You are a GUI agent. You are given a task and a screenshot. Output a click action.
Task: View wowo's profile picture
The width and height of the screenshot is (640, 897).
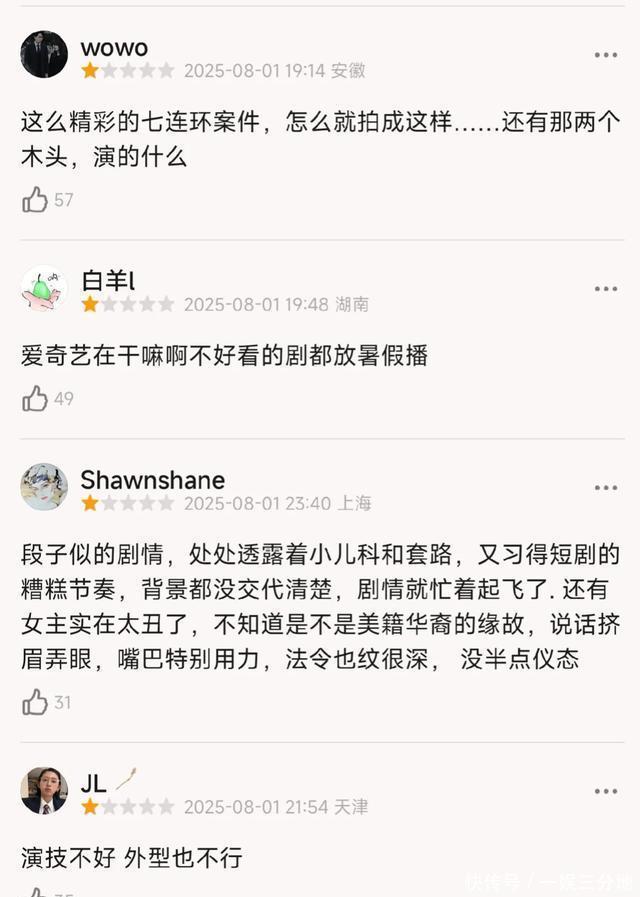pos(44,54)
